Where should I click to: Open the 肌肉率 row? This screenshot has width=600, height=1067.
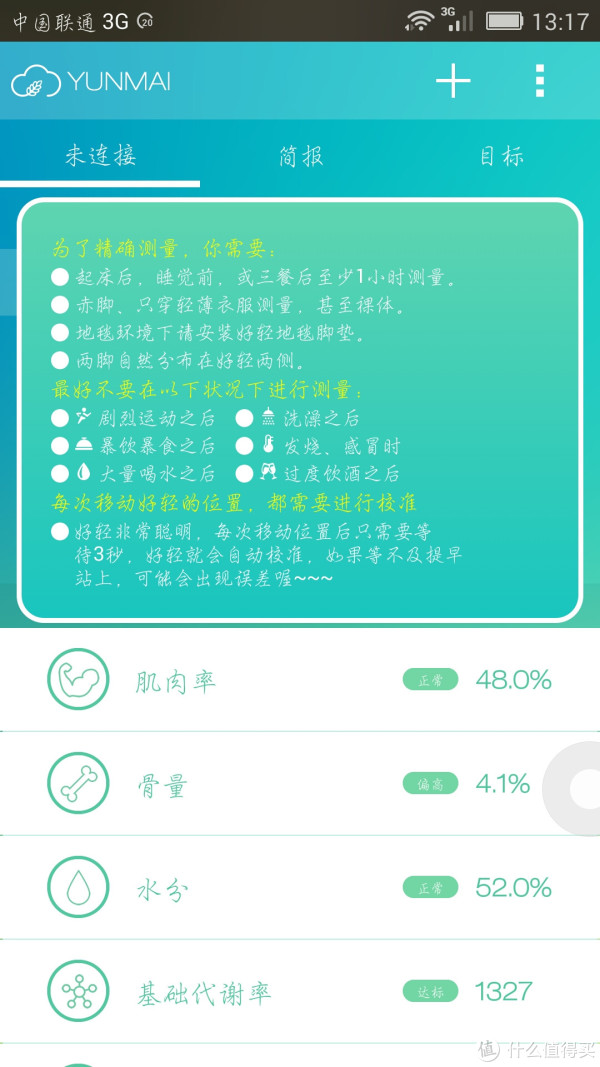(300, 680)
